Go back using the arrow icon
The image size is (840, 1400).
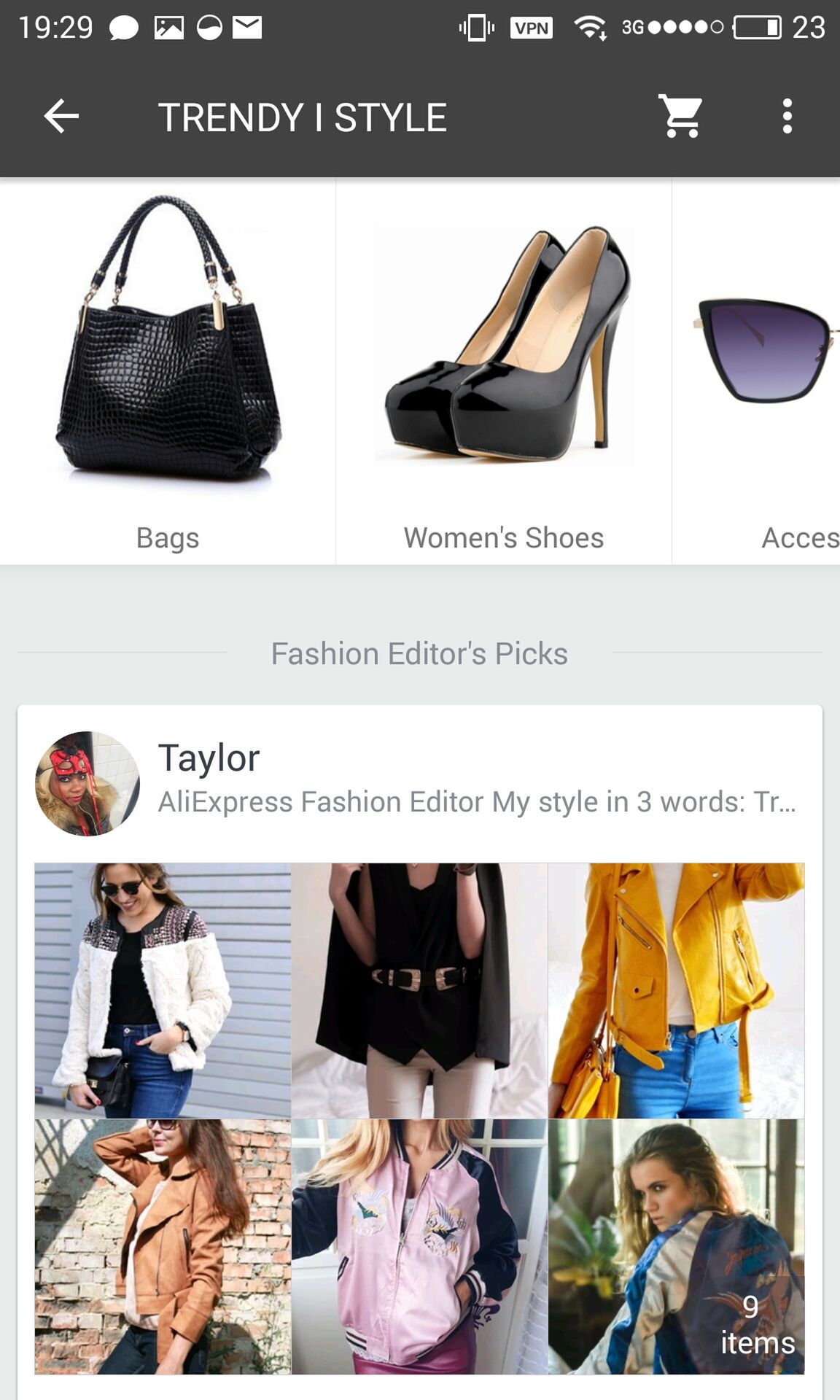(x=61, y=117)
